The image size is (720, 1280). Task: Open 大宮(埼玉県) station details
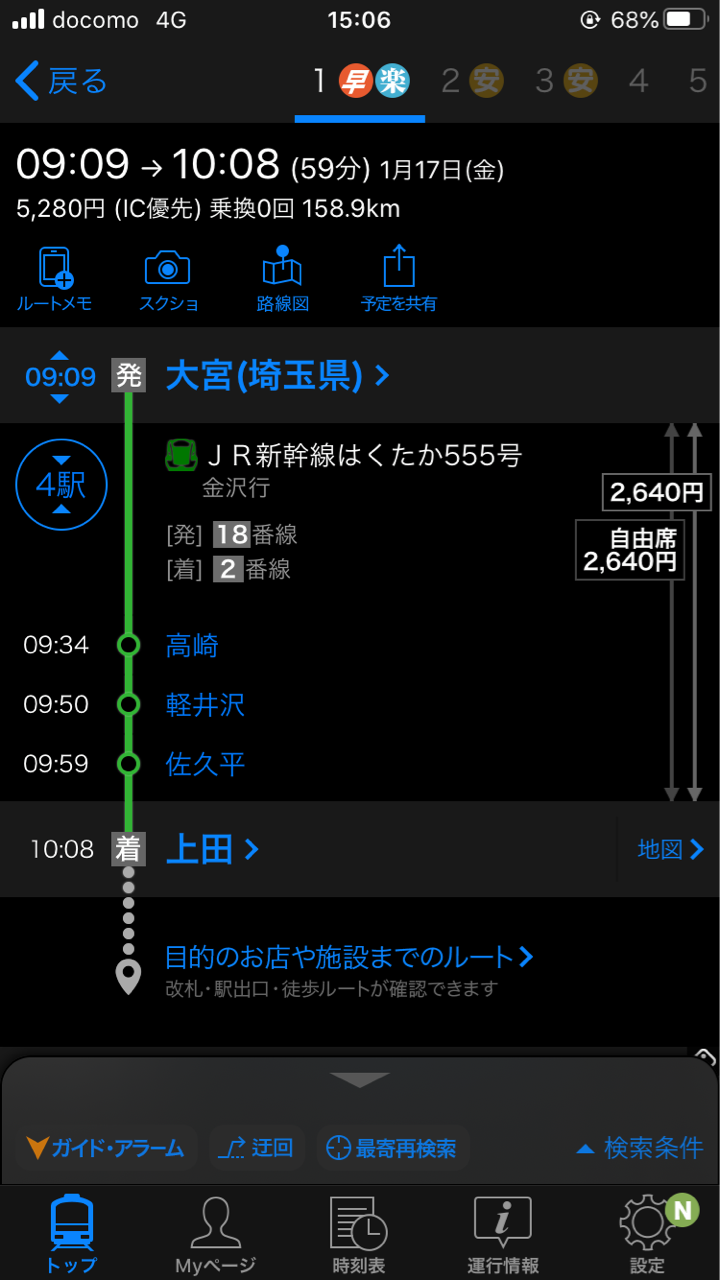click(277, 376)
